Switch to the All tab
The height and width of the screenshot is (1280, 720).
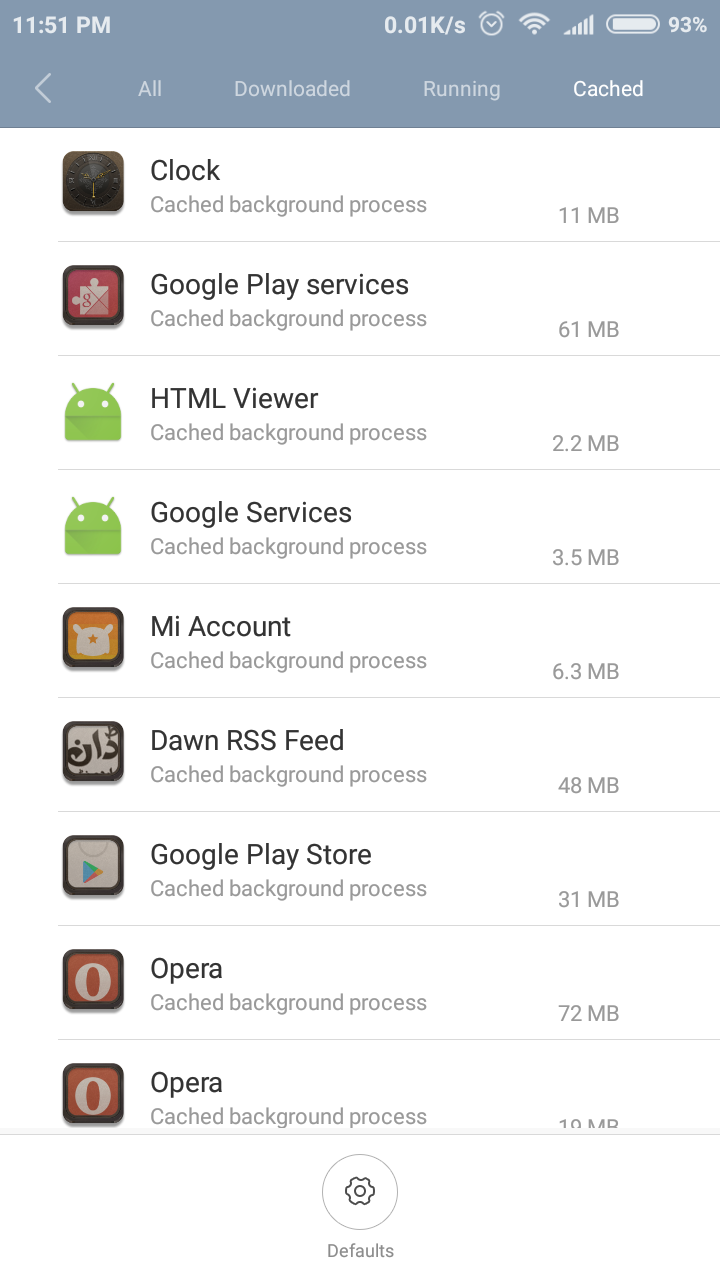click(150, 89)
